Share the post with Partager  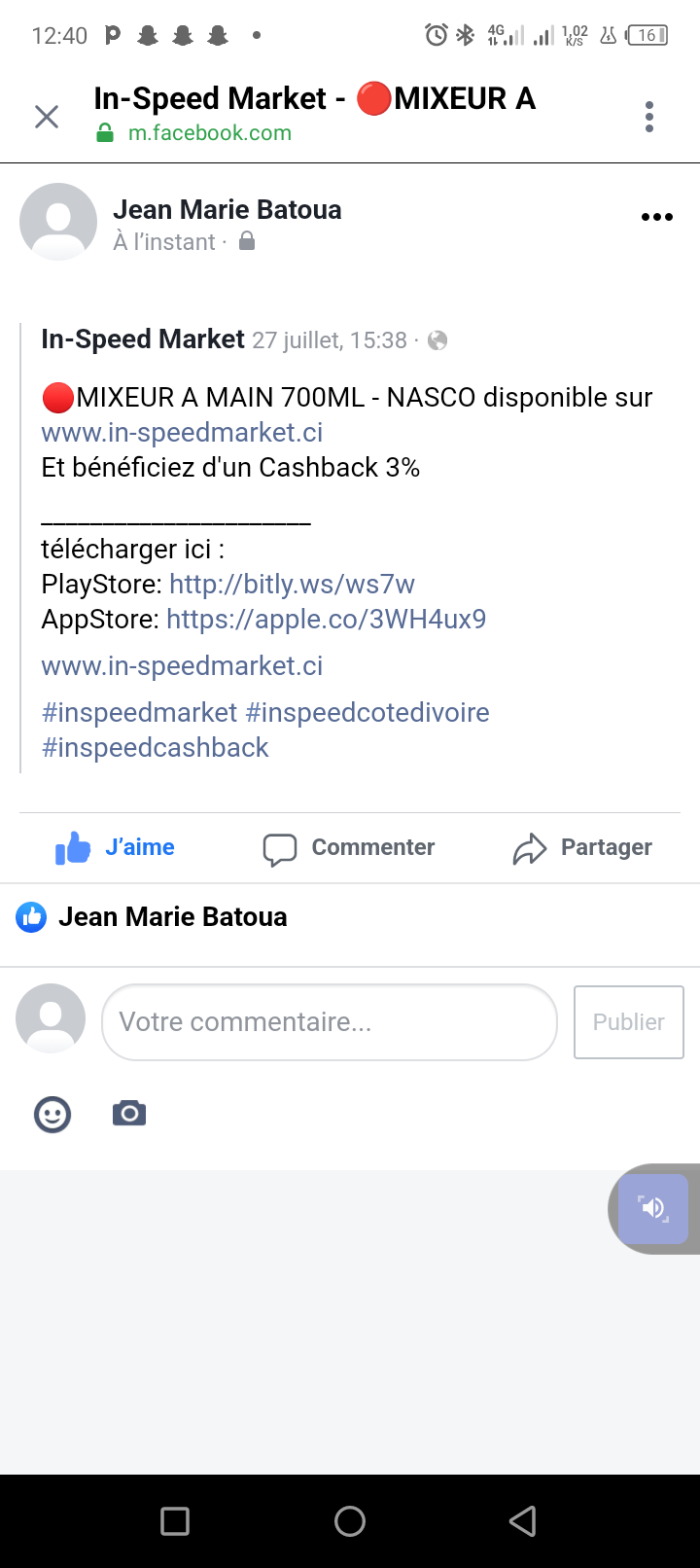(582, 847)
